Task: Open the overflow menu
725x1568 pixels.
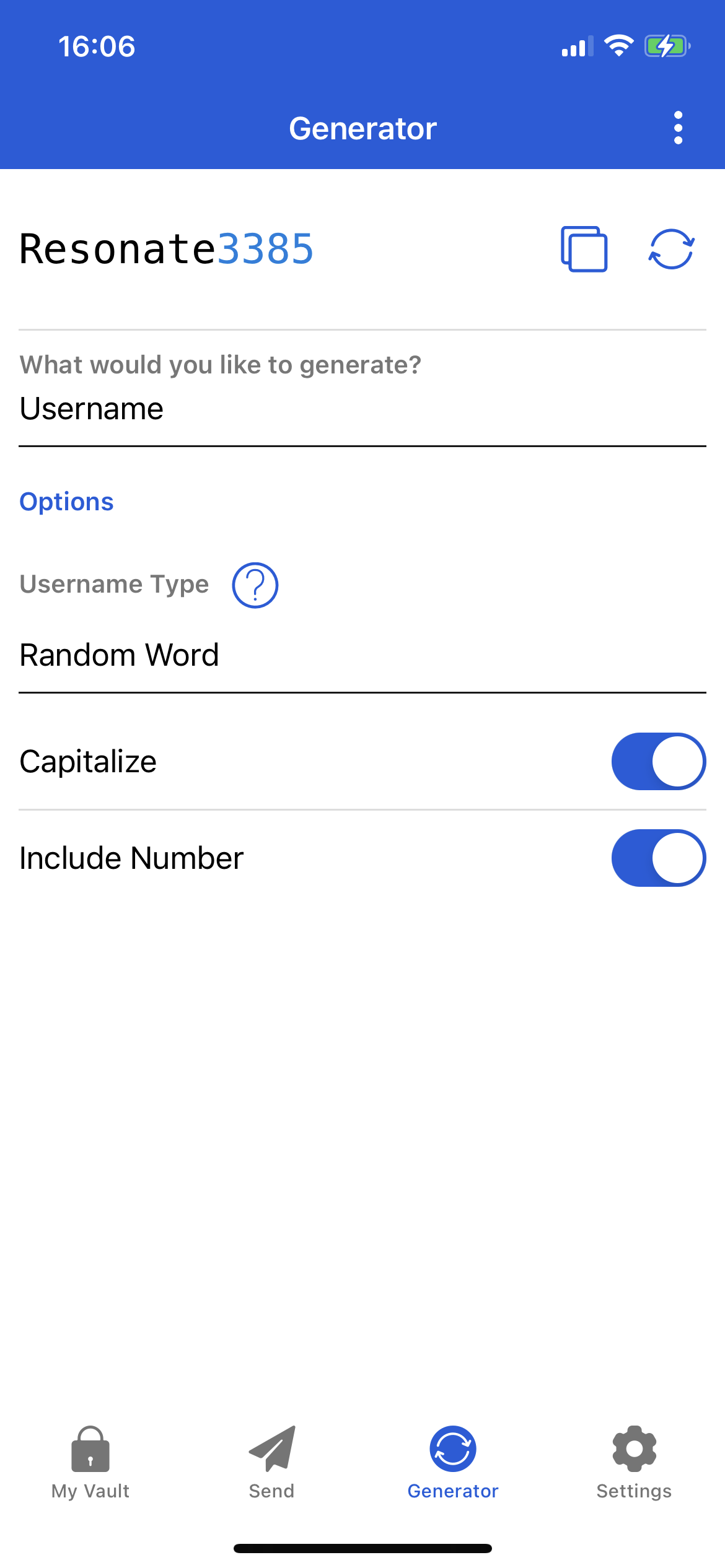Action: [678, 128]
